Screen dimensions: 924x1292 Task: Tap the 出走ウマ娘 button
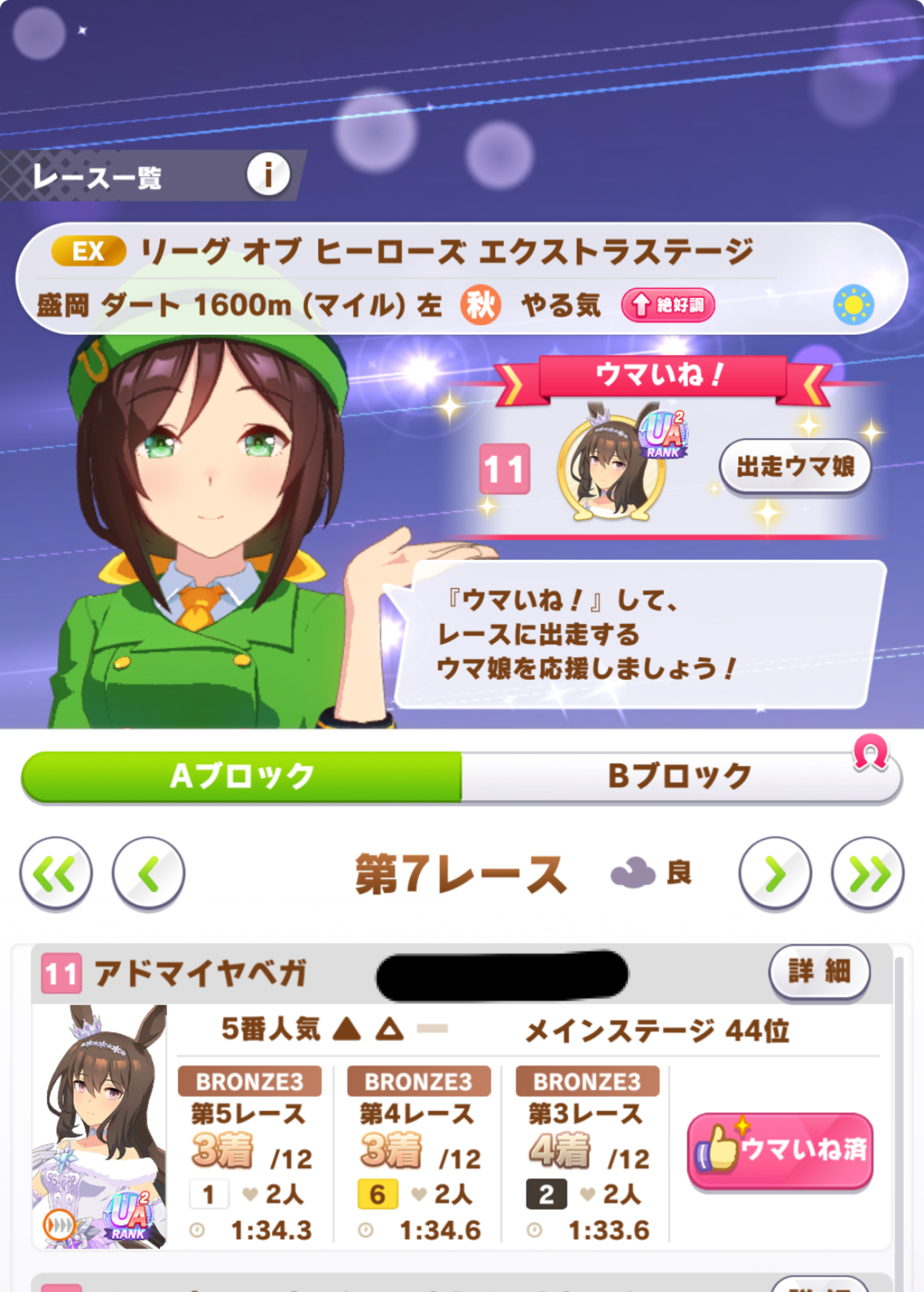pyautogui.click(x=795, y=467)
